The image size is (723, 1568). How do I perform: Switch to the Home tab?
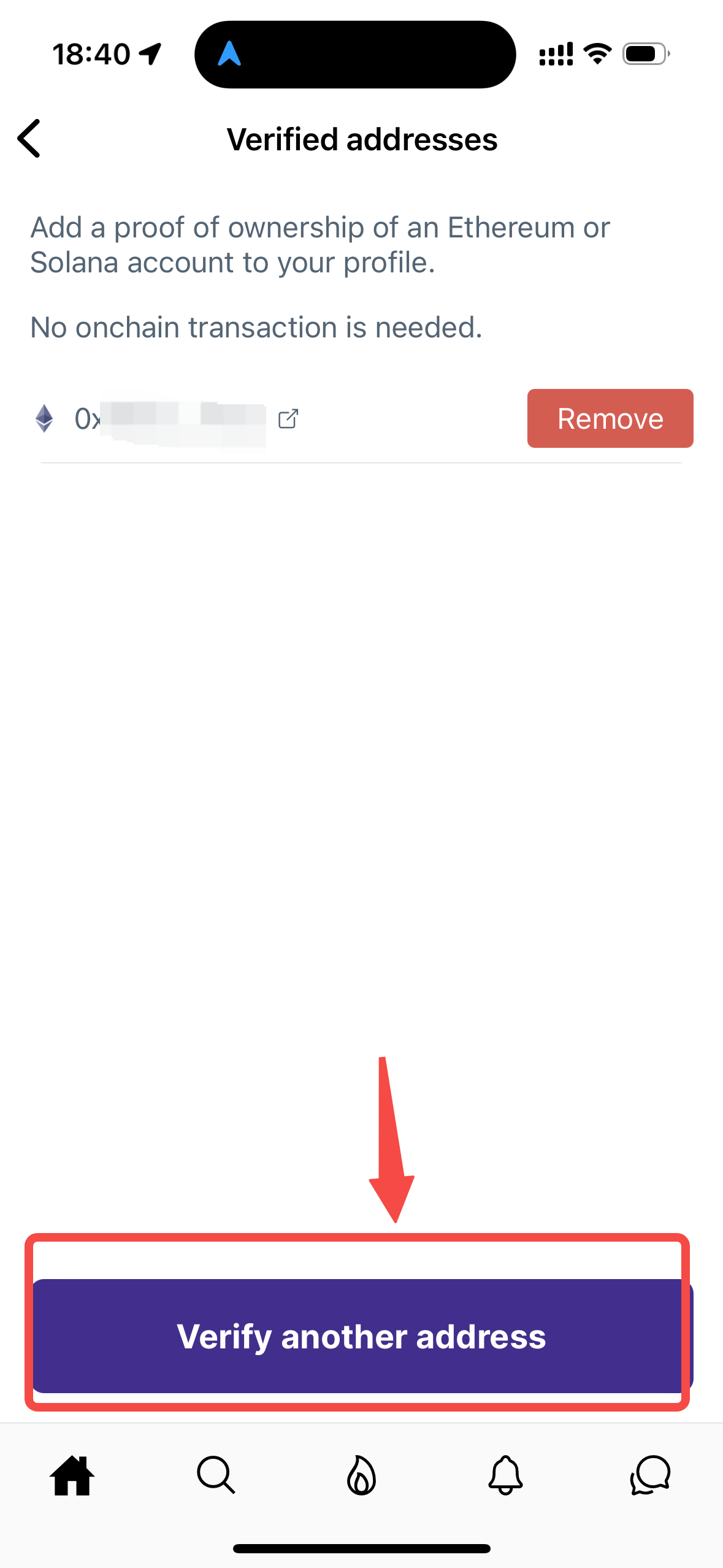click(x=72, y=1475)
